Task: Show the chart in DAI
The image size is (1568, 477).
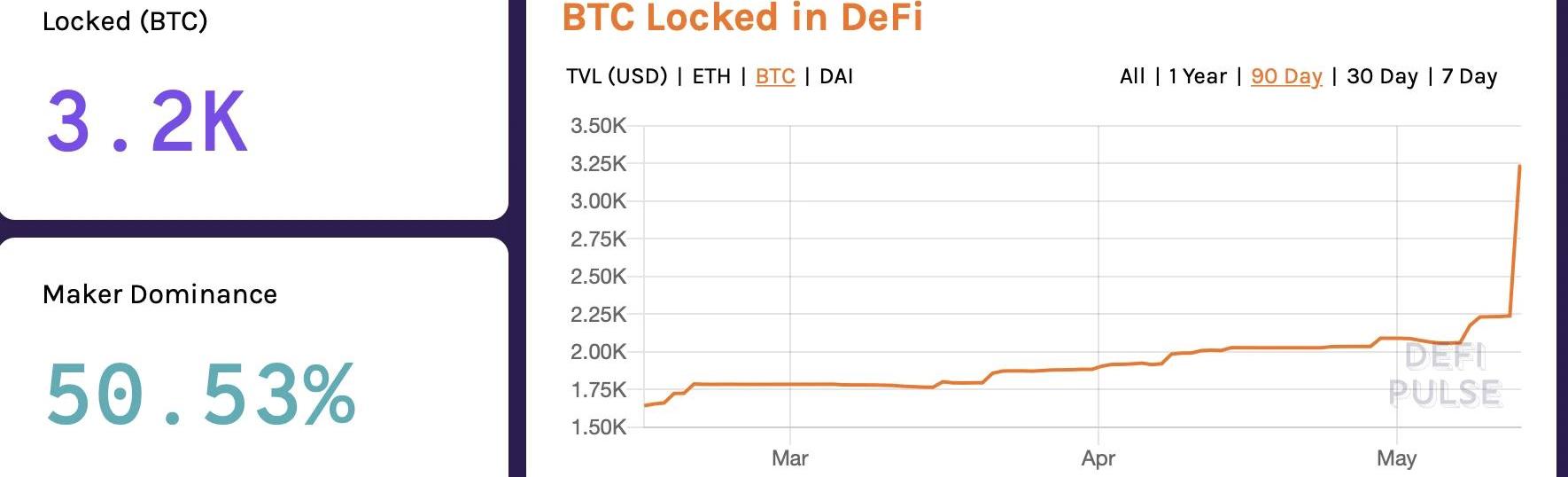Action: (836, 76)
